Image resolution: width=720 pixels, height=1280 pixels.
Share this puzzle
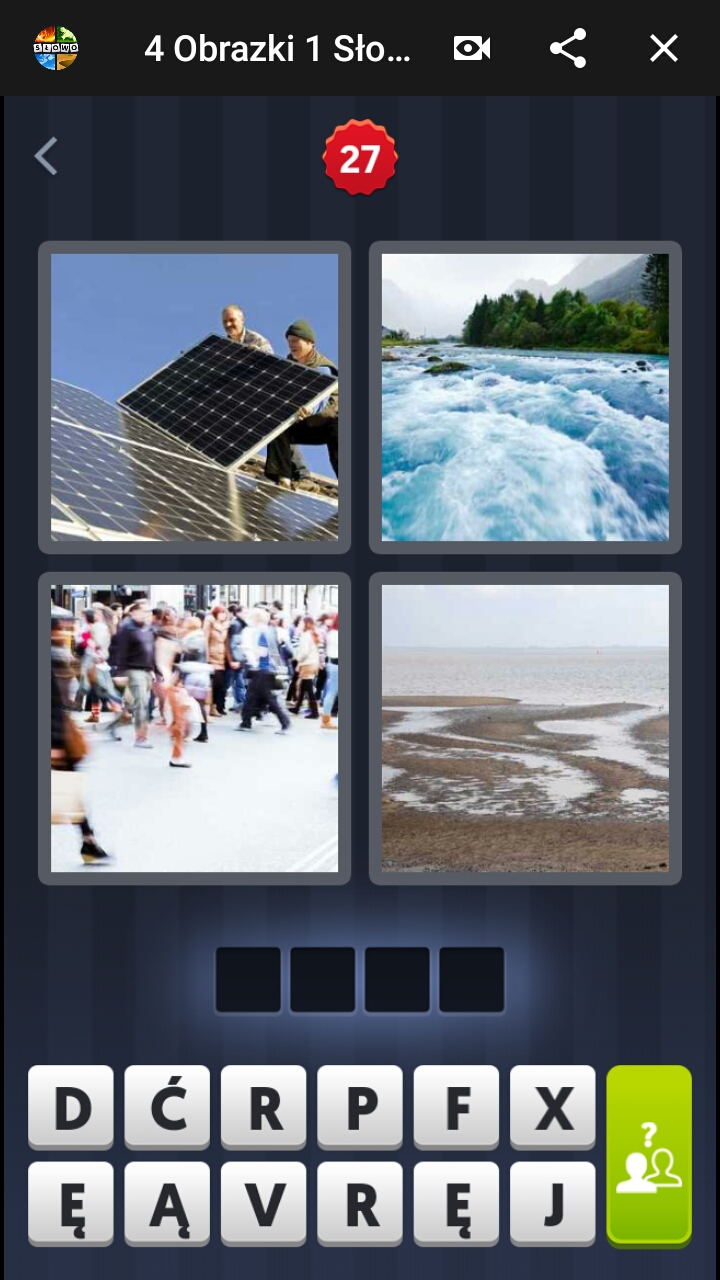coord(567,48)
